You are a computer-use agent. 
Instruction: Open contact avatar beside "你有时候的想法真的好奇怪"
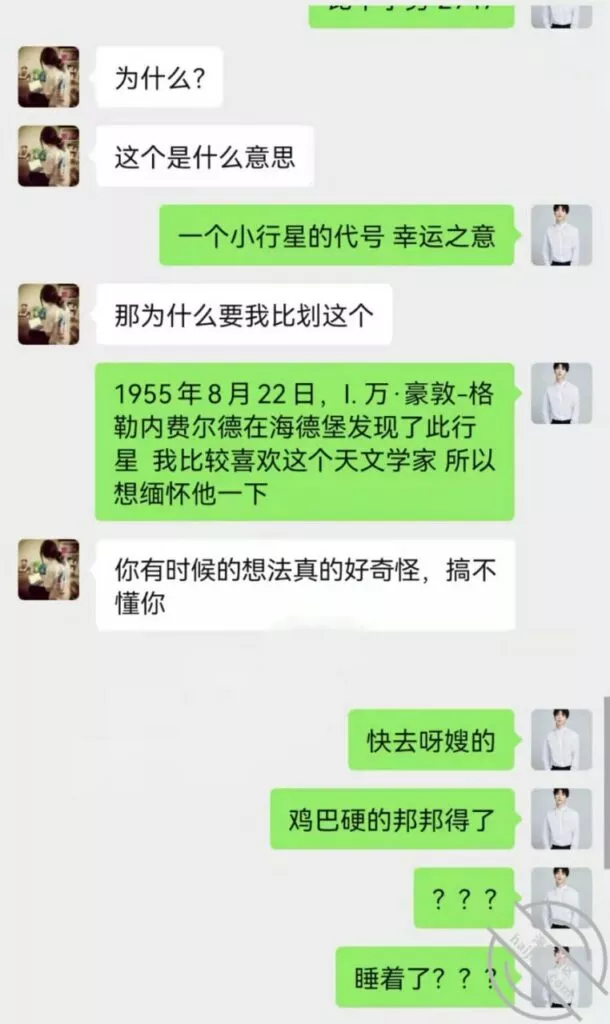coord(48,570)
